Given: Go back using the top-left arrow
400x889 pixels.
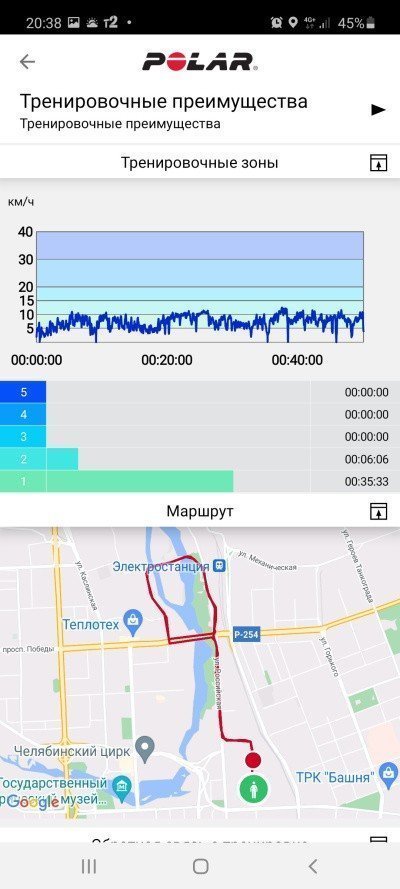Looking at the screenshot, I should pyautogui.click(x=27, y=62).
